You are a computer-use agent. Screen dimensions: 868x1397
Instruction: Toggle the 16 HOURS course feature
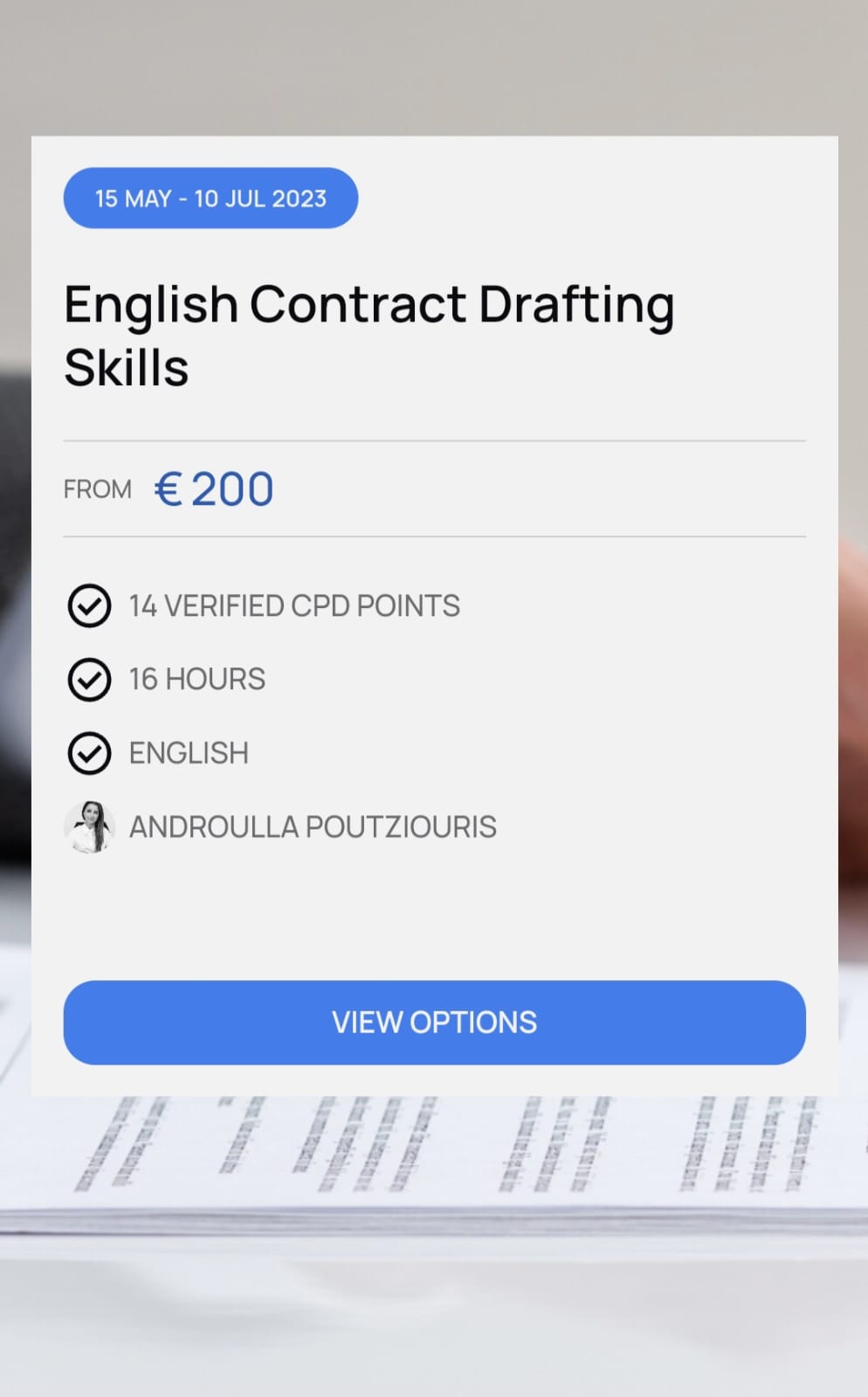pyautogui.click(x=196, y=679)
